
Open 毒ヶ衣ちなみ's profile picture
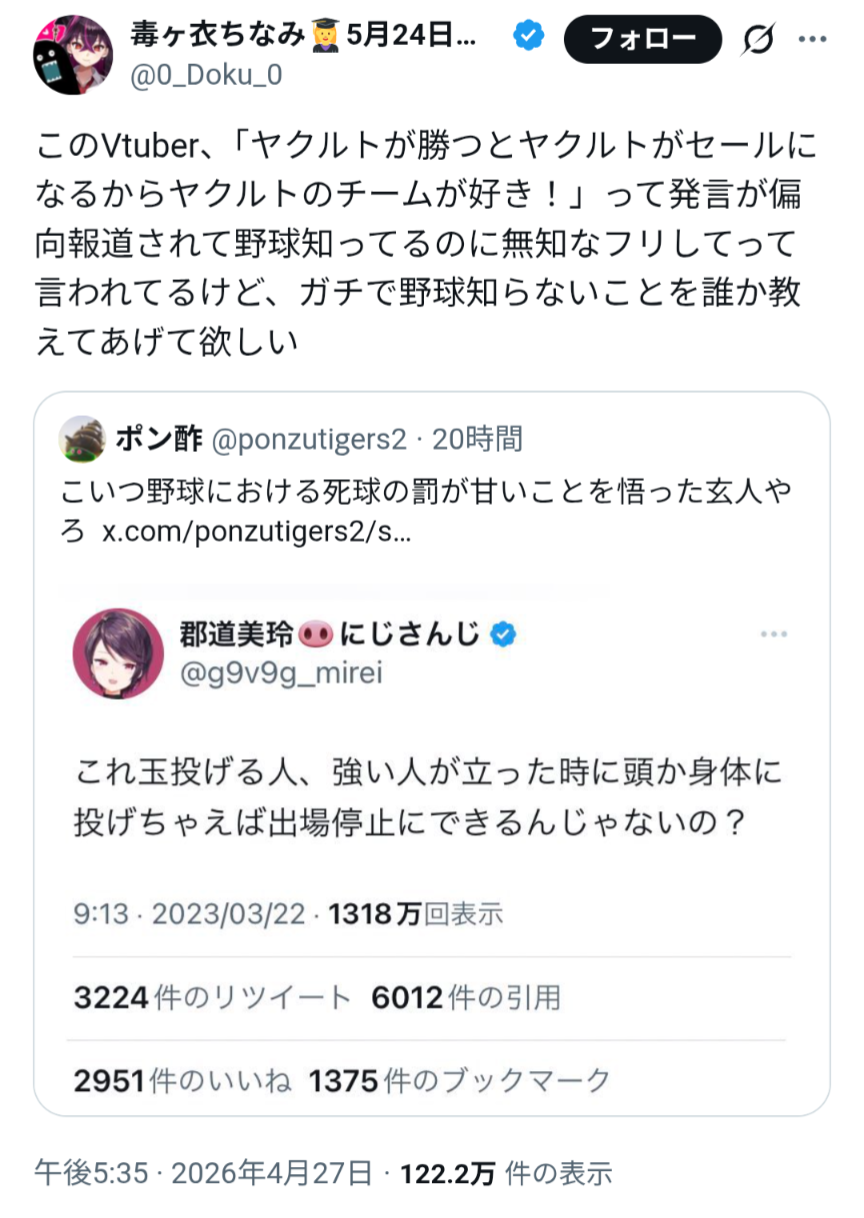coord(72,54)
